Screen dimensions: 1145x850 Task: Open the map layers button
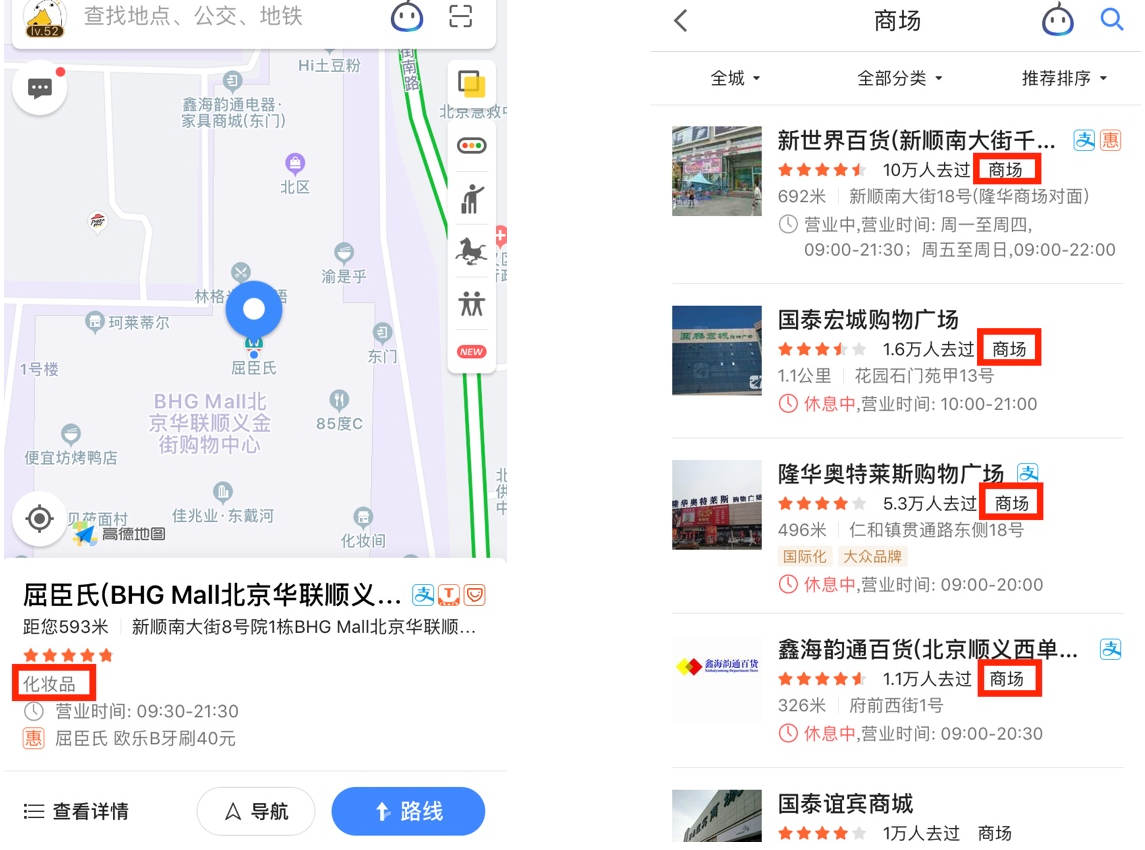click(471, 84)
